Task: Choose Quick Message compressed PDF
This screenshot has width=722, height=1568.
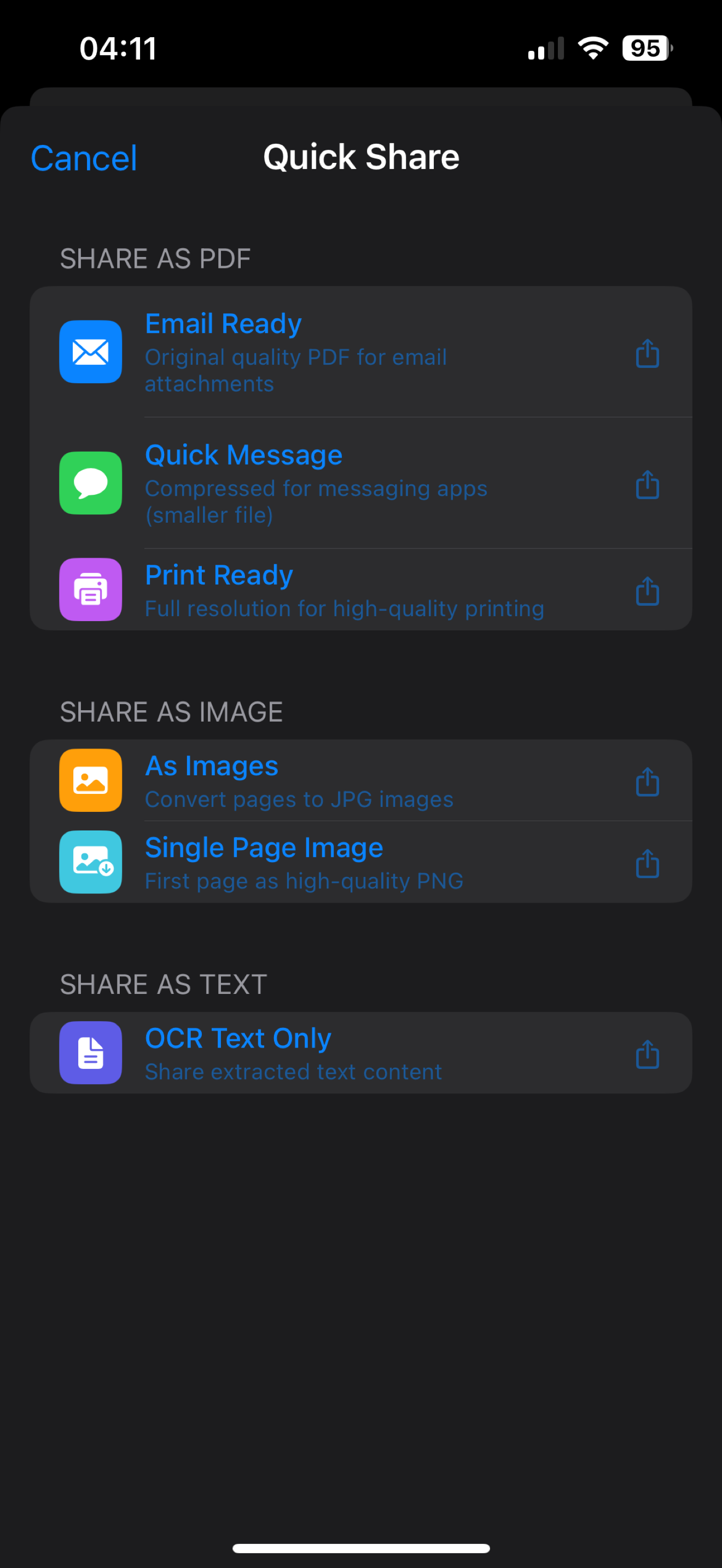Action: click(x=359, y=483)
